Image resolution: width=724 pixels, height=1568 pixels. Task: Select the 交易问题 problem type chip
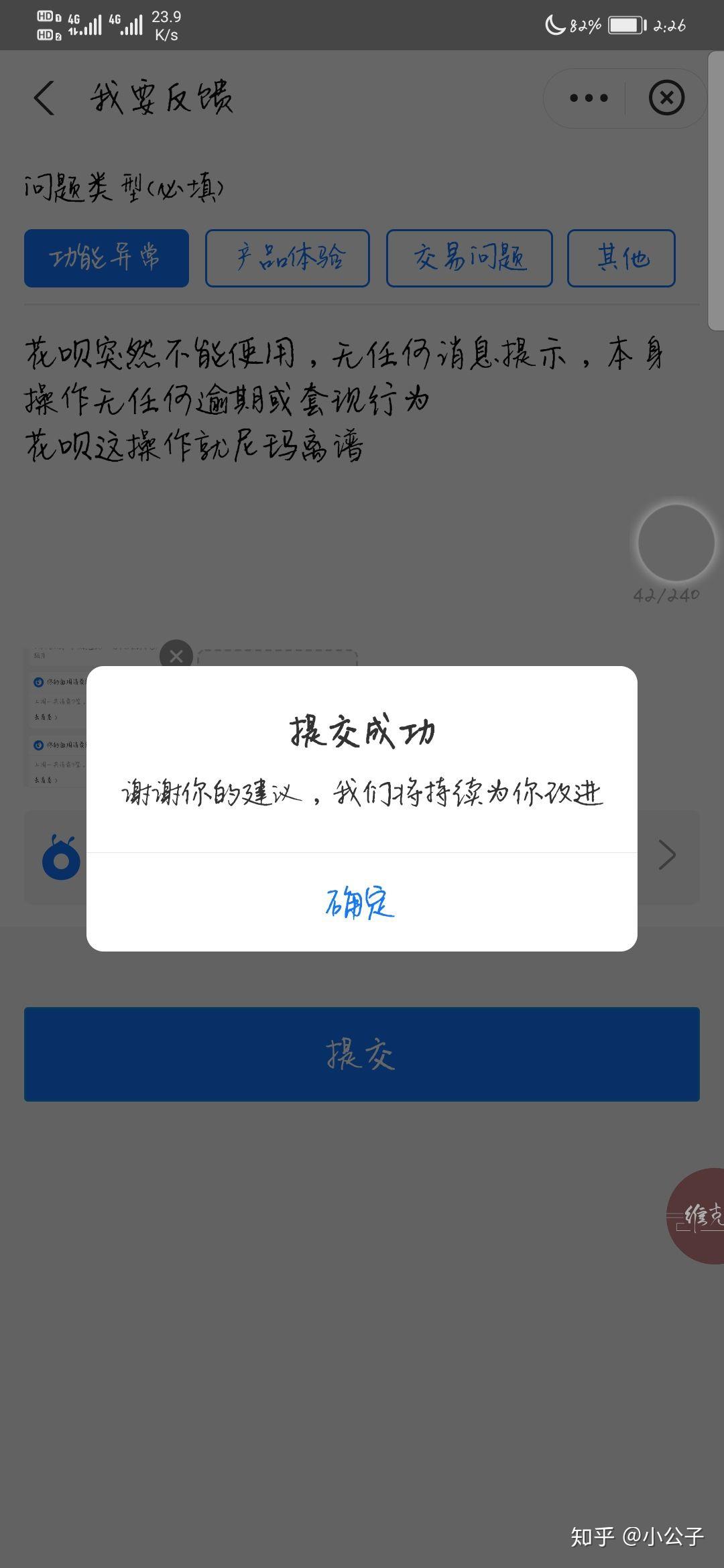(469, 259)
